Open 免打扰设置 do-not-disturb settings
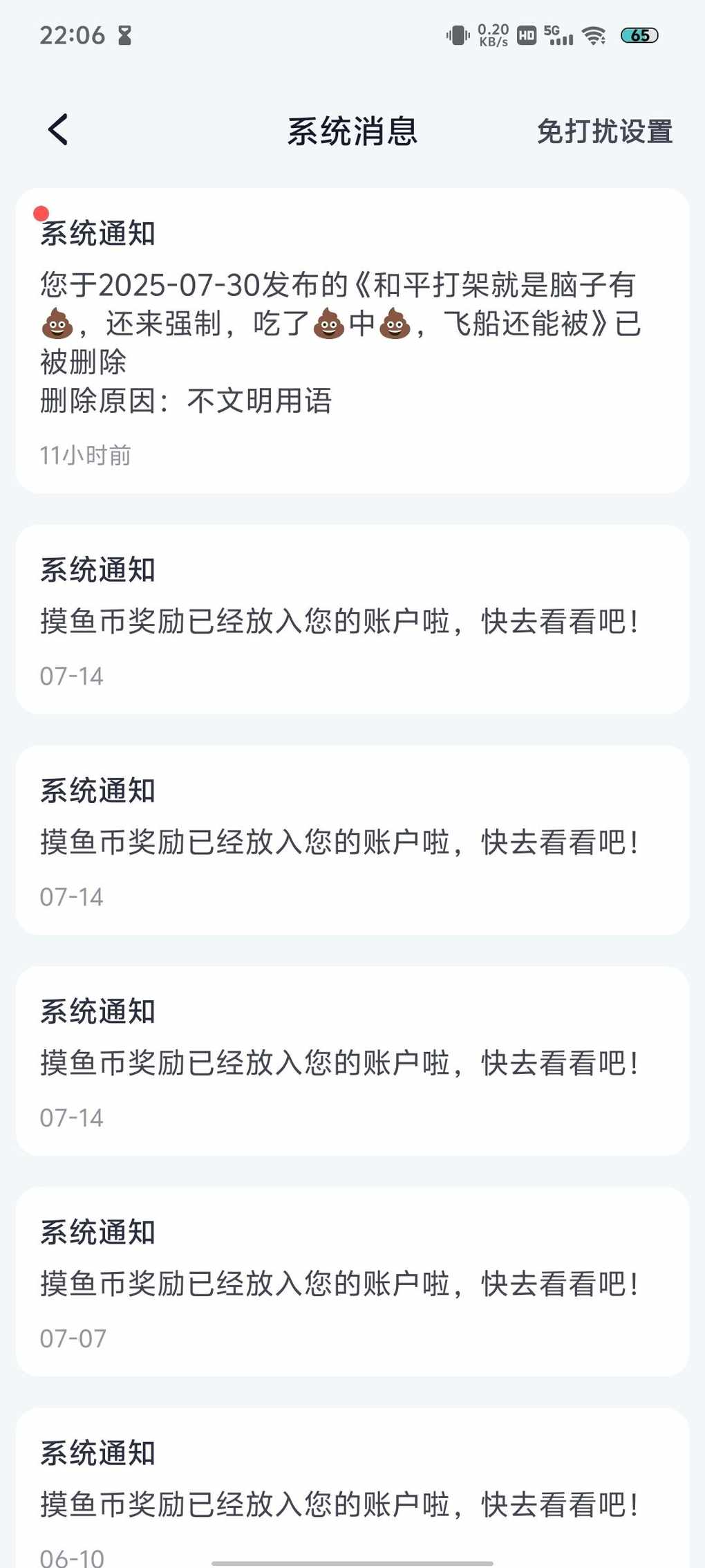This screenshot has width=705, height=1568. [605, 131]
